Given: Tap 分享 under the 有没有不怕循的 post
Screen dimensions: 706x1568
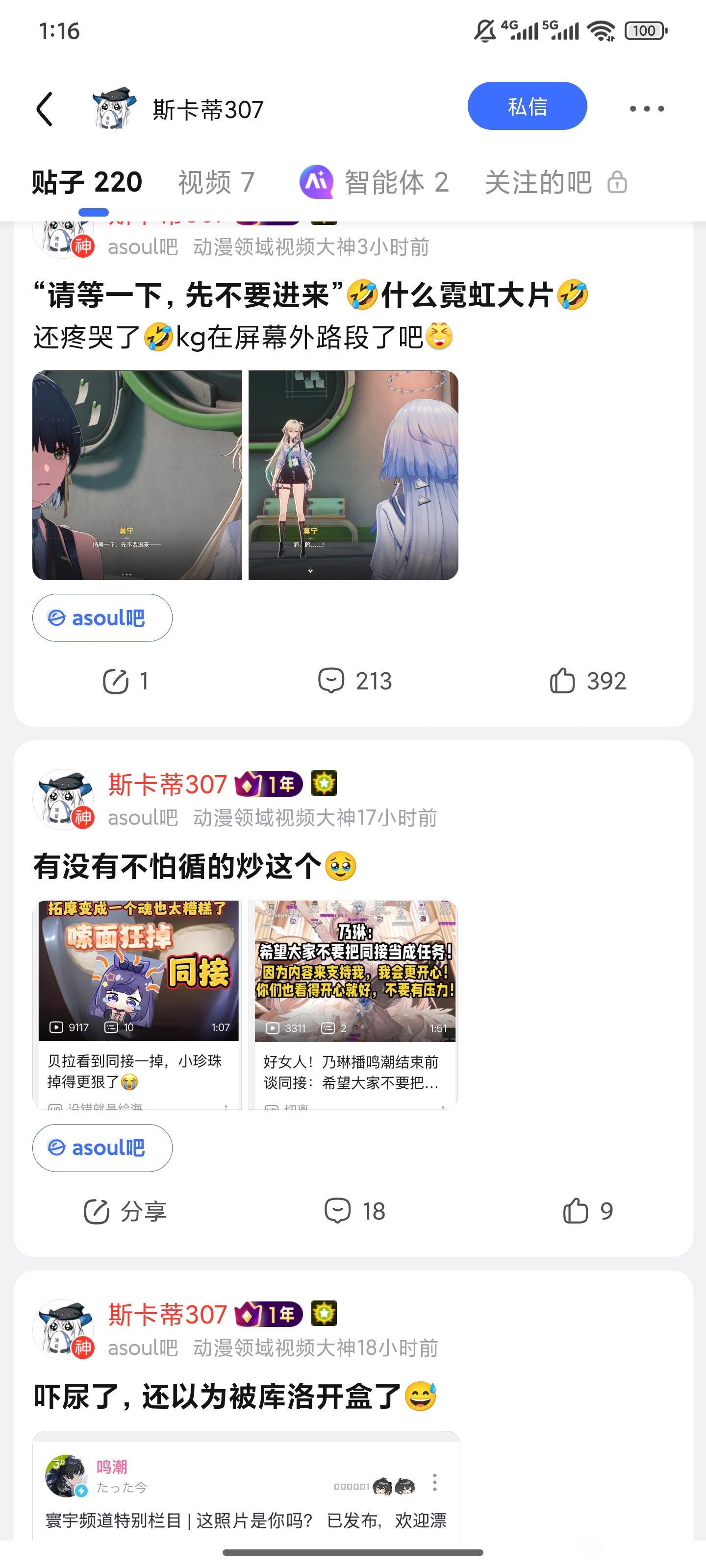Looking at the screenshot, I should [x=126, y=1211].
